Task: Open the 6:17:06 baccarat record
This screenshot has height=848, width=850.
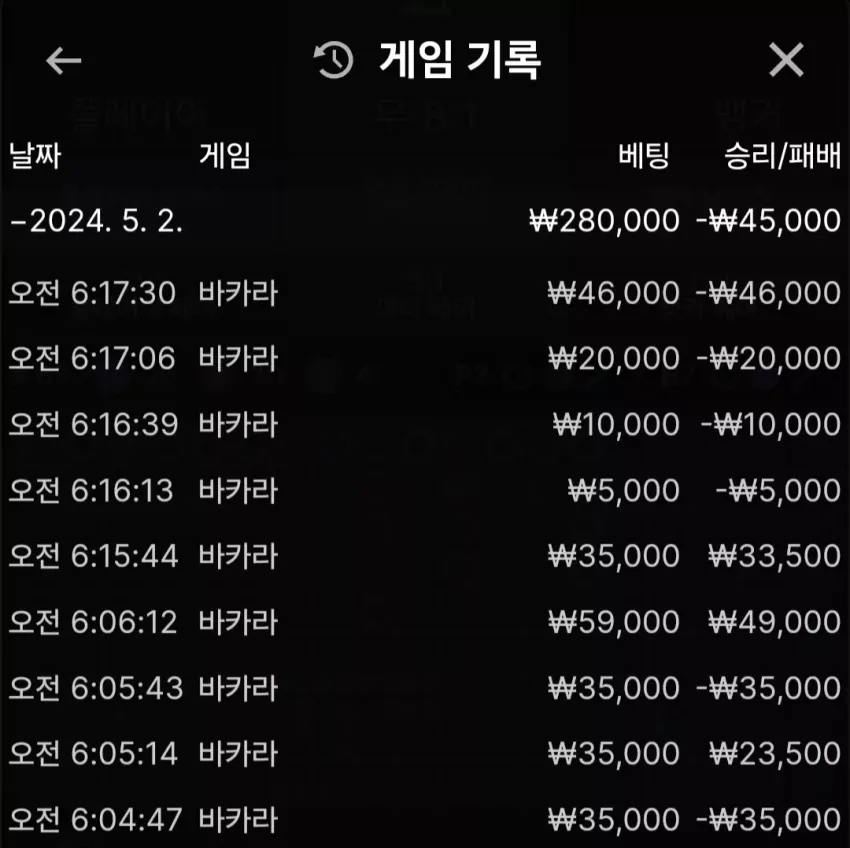Action: [425, 358]
